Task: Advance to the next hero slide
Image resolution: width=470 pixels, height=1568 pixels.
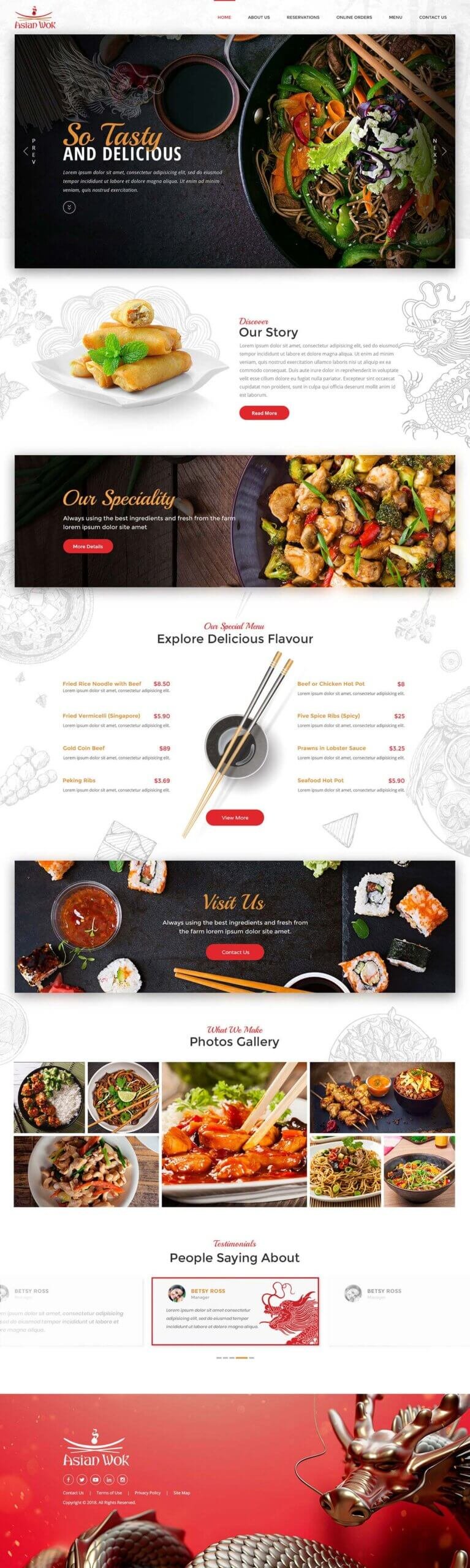Action: [444, 151]
